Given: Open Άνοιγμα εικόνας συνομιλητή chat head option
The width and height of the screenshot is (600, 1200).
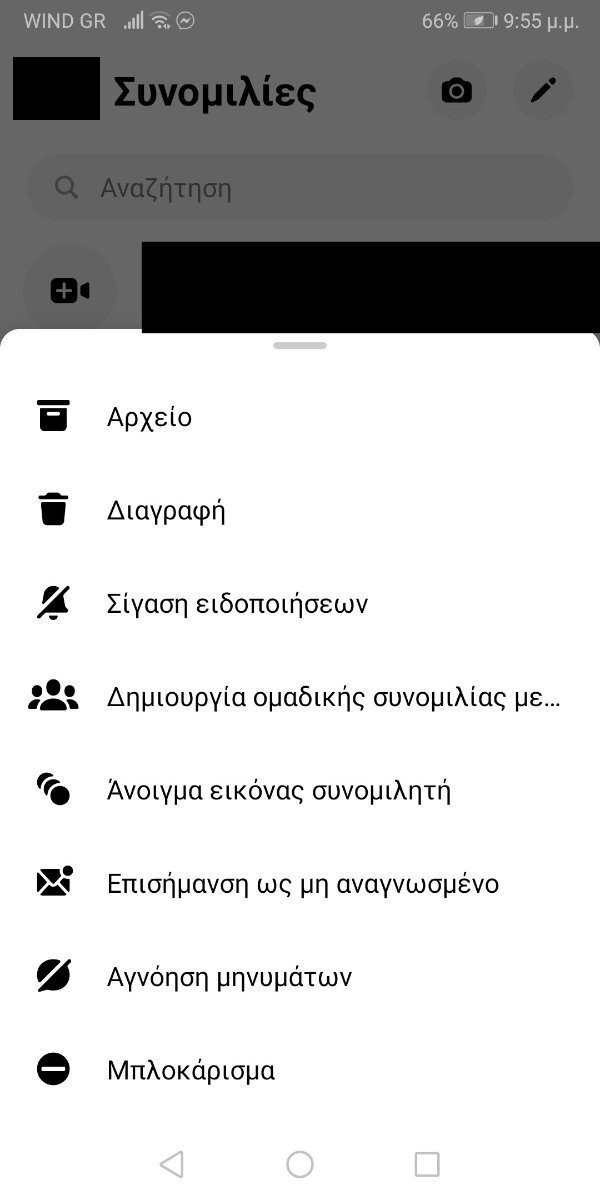Looking at the screenshot, I should 300,791.
